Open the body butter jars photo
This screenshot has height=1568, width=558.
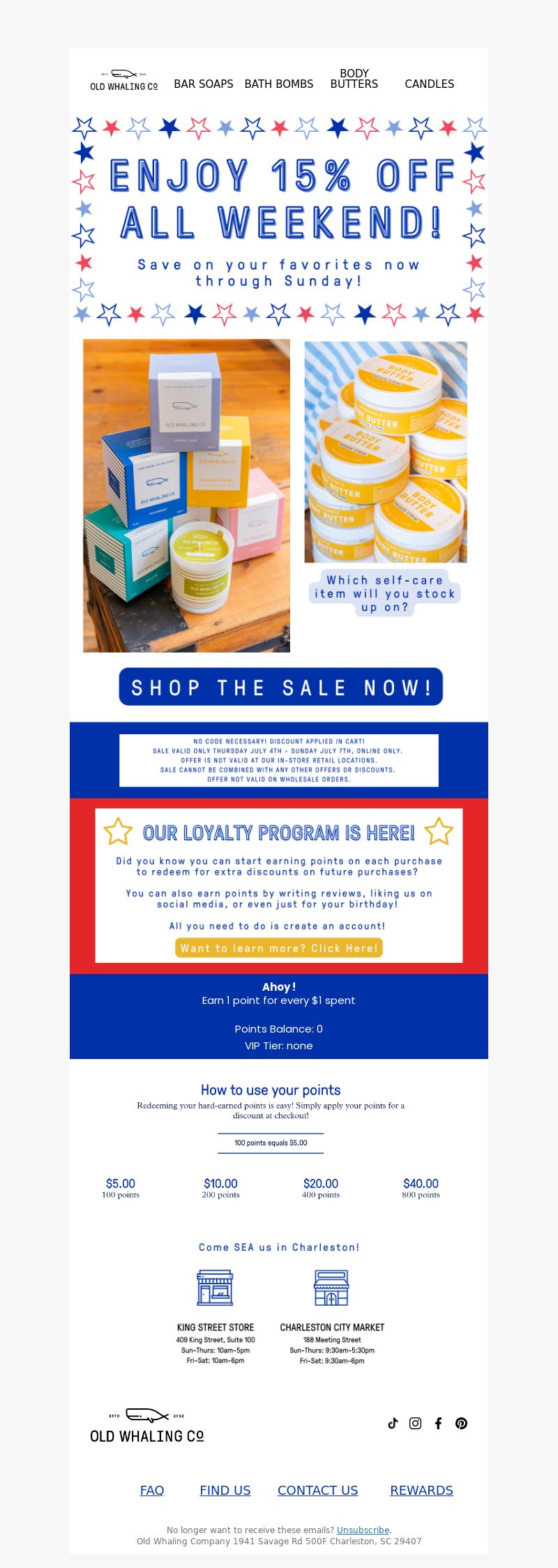coord(386,452)
